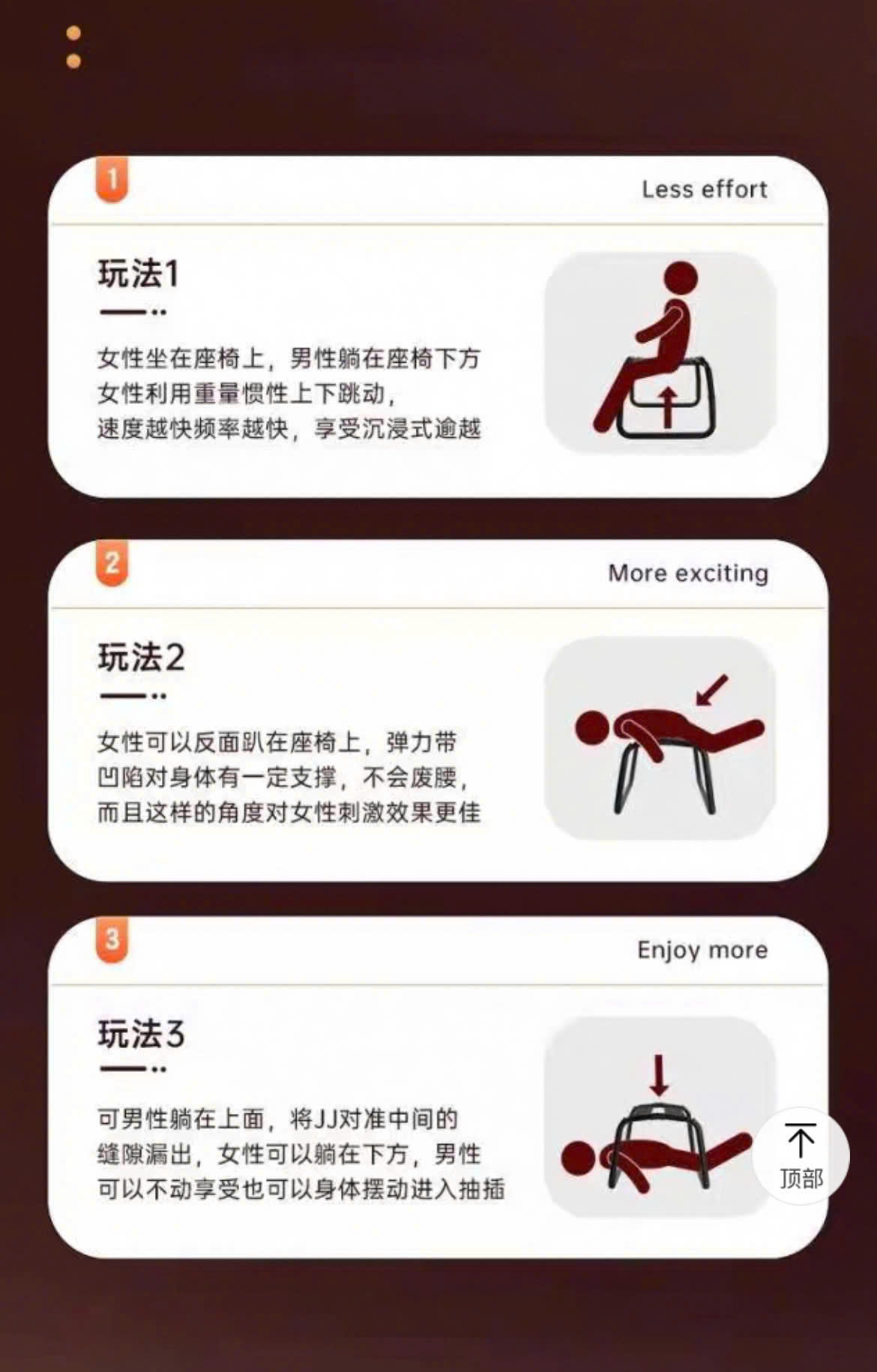Tap the 顶部 back-to-top button
Screen dimensions: 877x1372
point(801,1155)
